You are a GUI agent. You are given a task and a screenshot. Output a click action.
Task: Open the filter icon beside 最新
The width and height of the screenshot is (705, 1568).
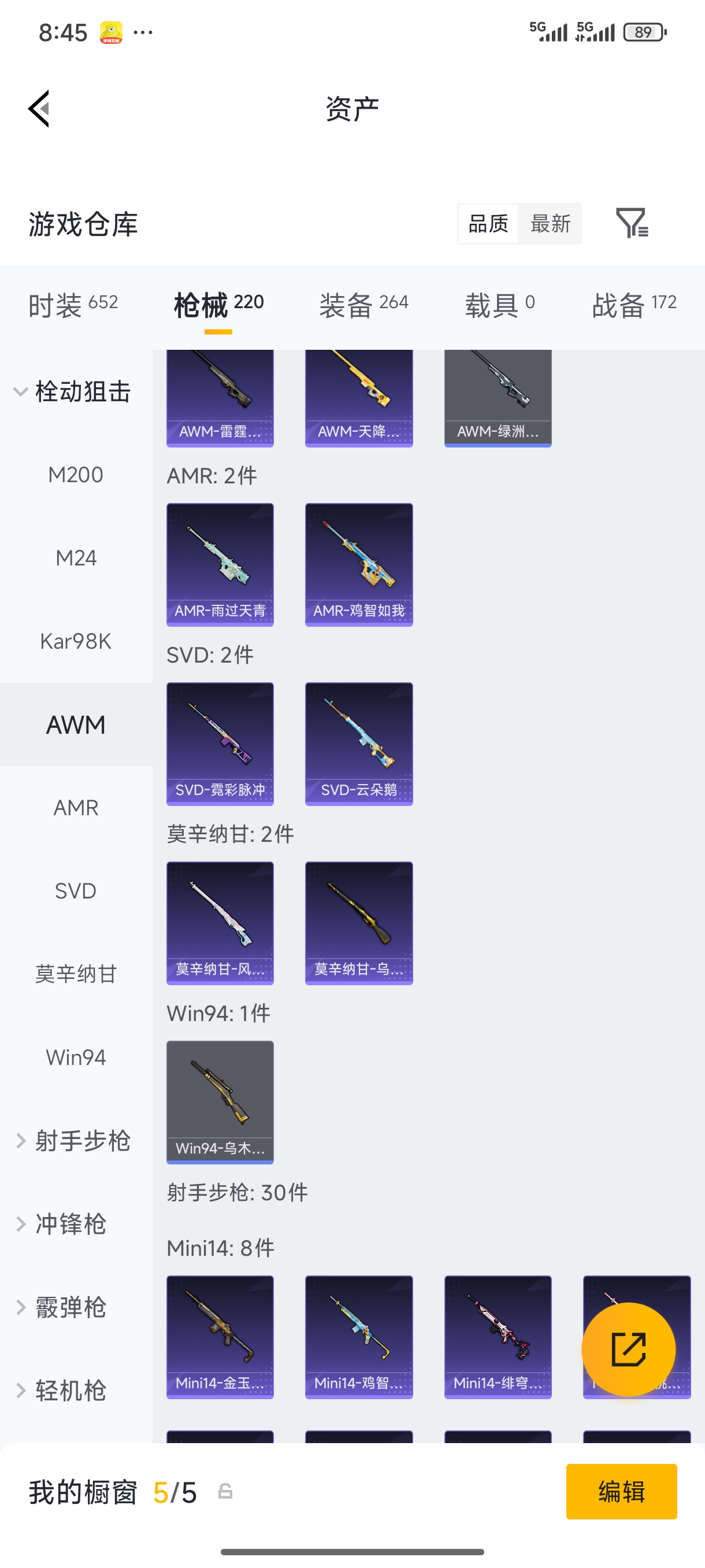pos(632,223)
